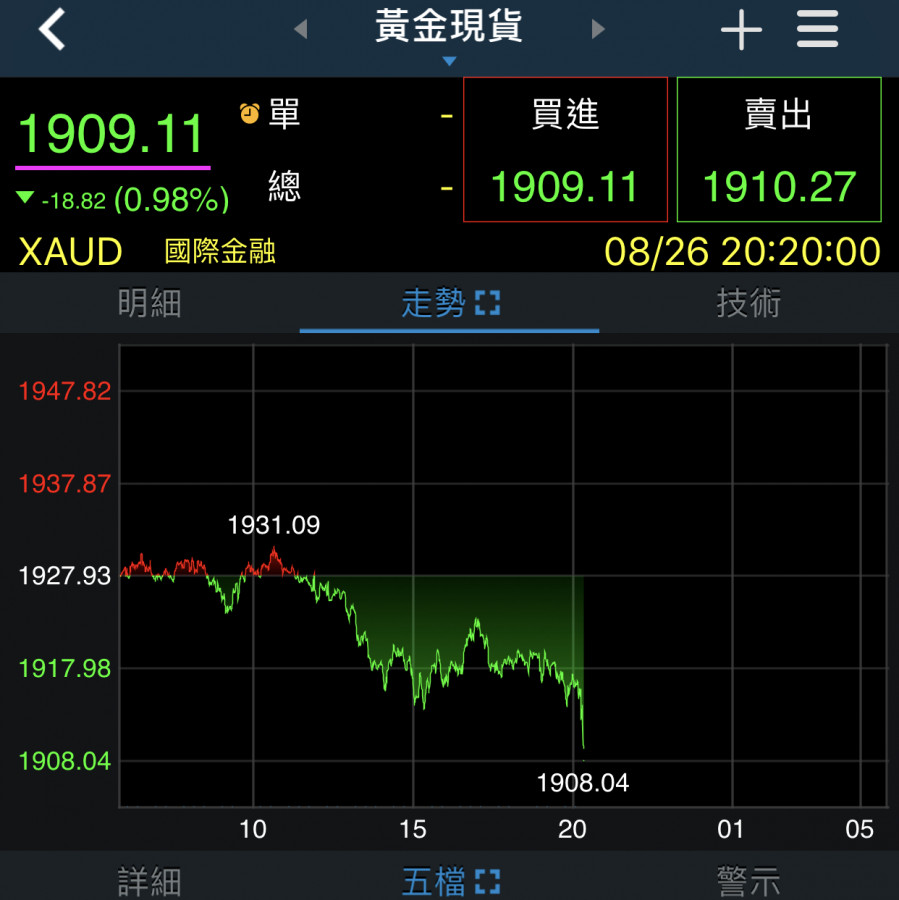
Task: Open the 技術 tab
Action: pos(748,303)
